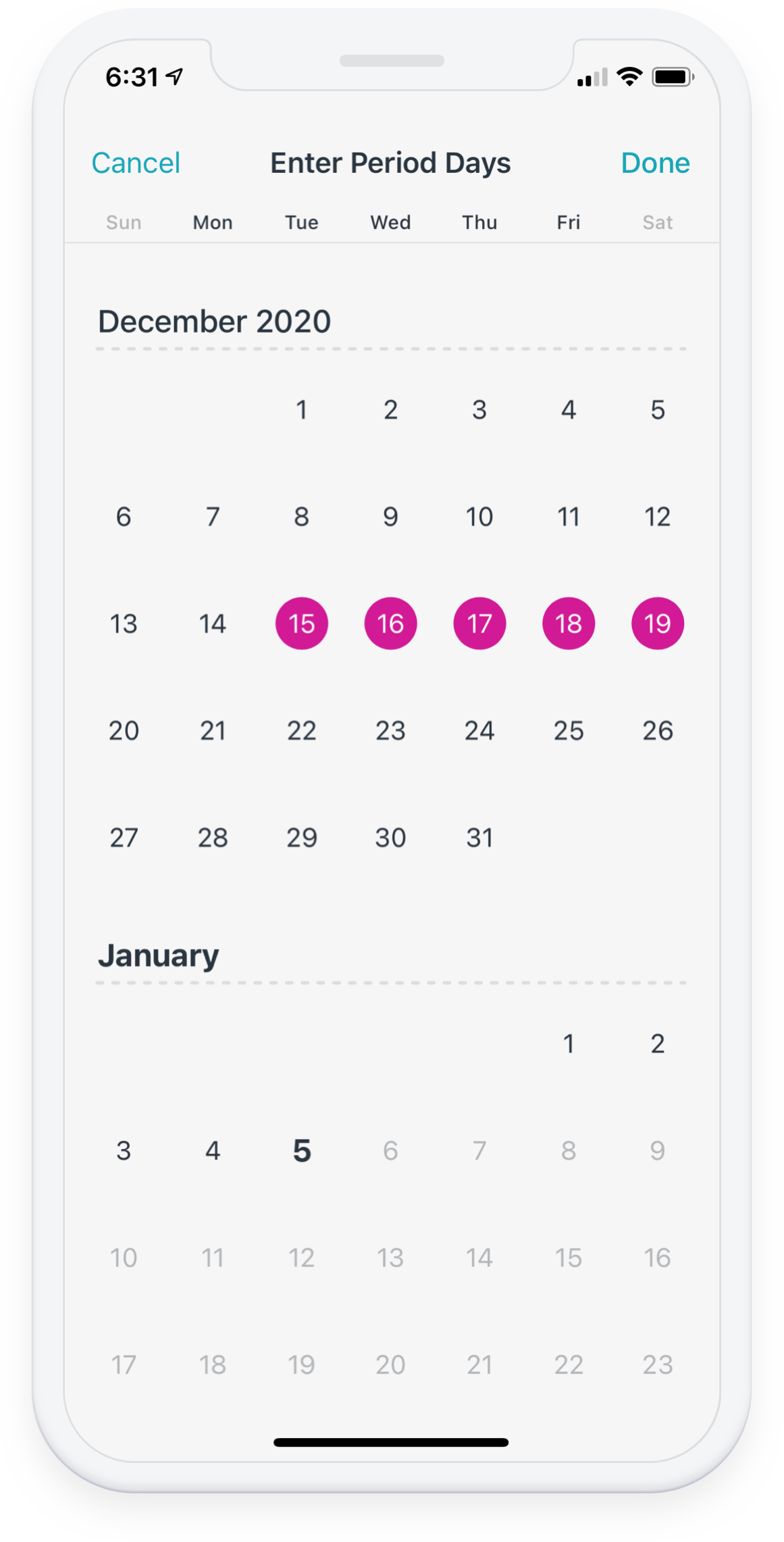Select December 31
Screen dimensions: 784x1542
[479, 838]
